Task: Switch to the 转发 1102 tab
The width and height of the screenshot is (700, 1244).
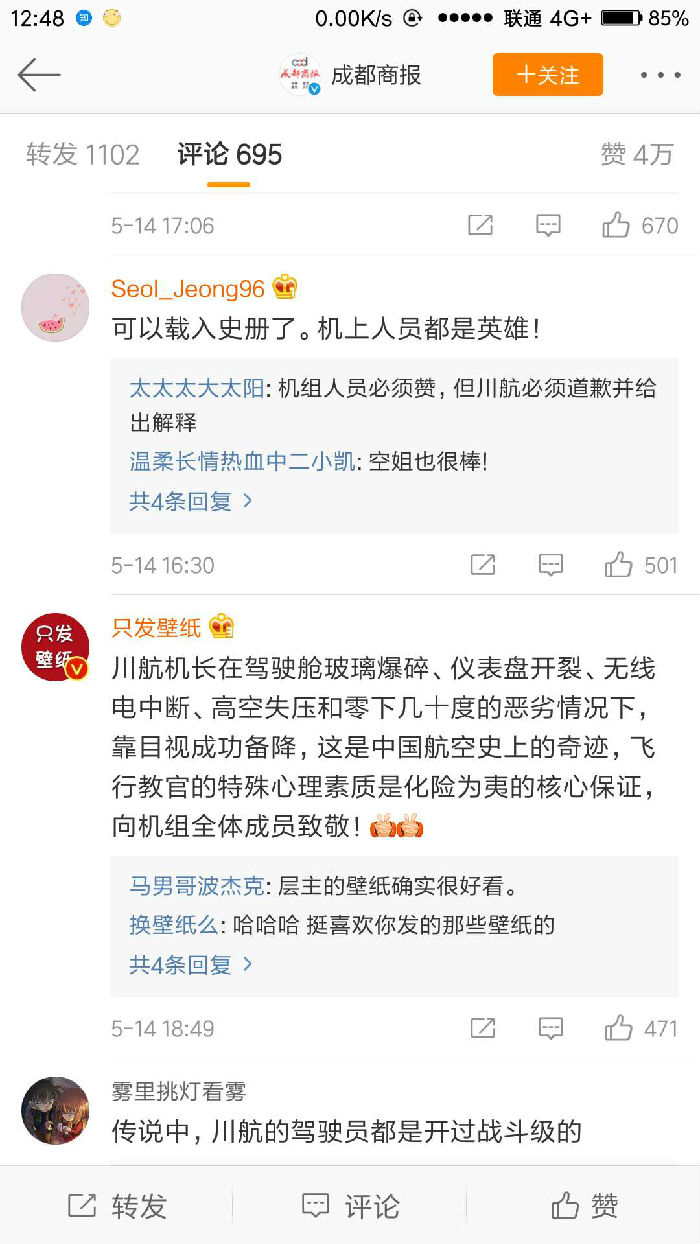Action: coord(83,154)
